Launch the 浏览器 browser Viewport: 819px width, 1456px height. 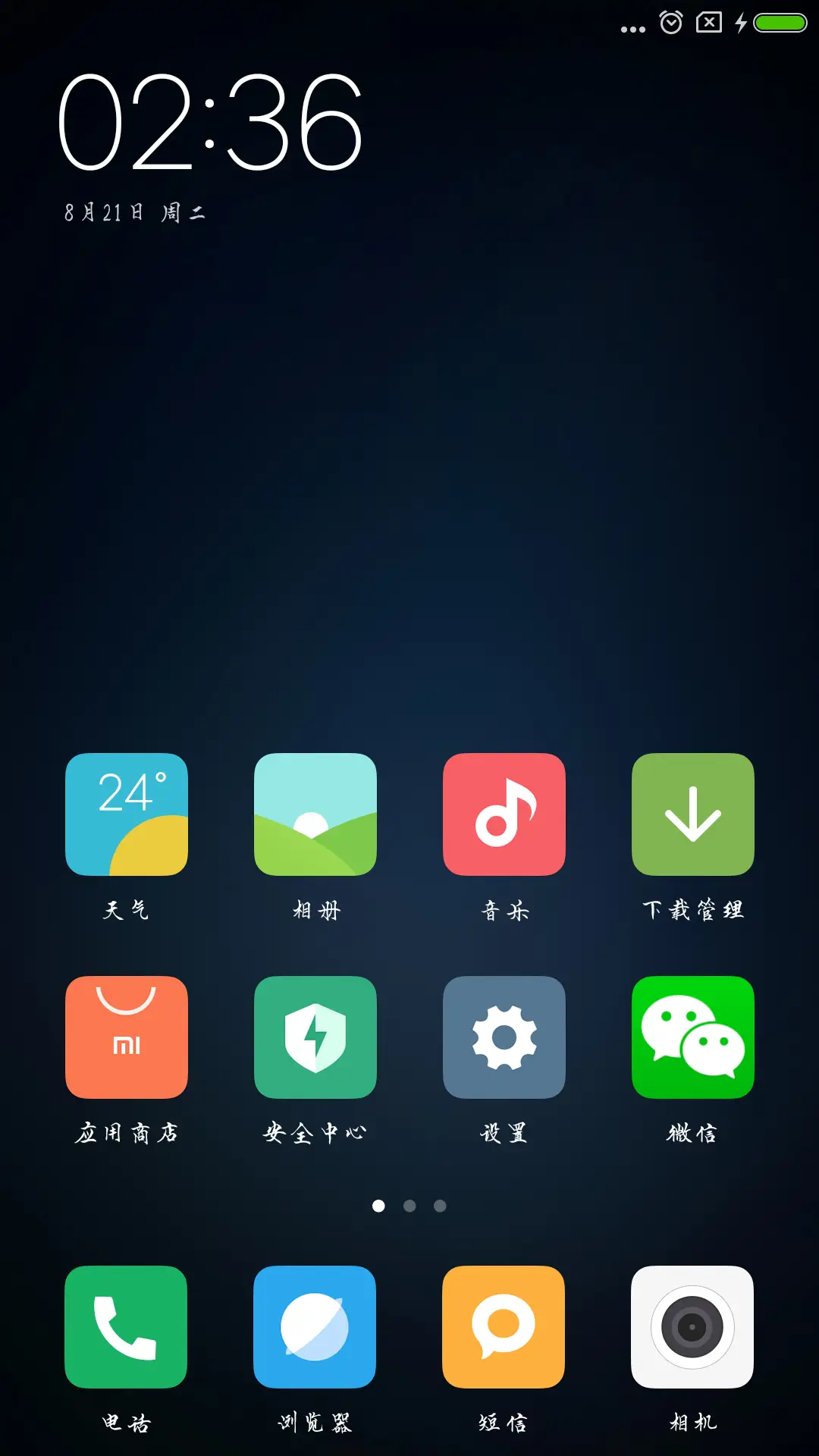(x=315, y=1327)
